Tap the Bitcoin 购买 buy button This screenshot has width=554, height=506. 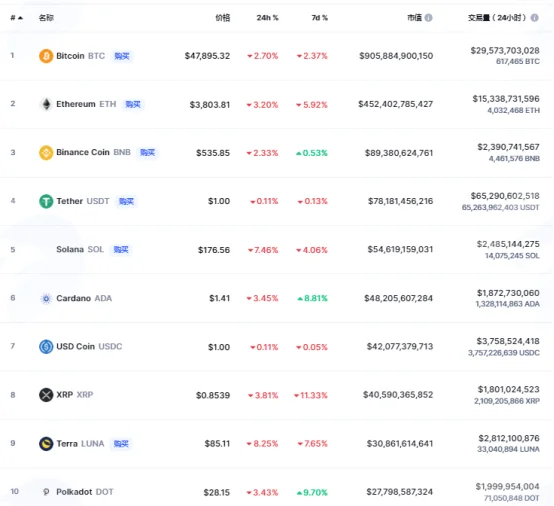(x=122, y=56)
